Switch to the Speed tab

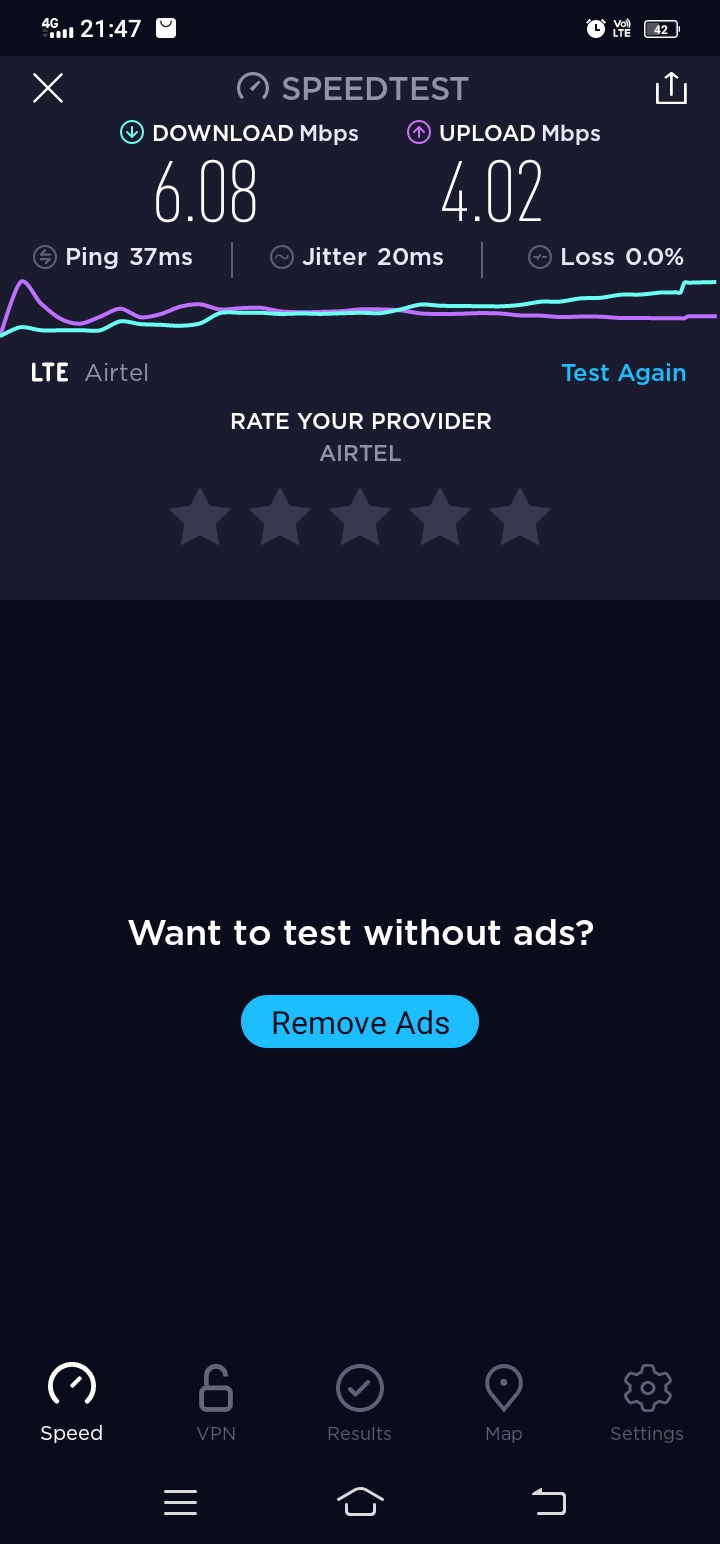72,1402
